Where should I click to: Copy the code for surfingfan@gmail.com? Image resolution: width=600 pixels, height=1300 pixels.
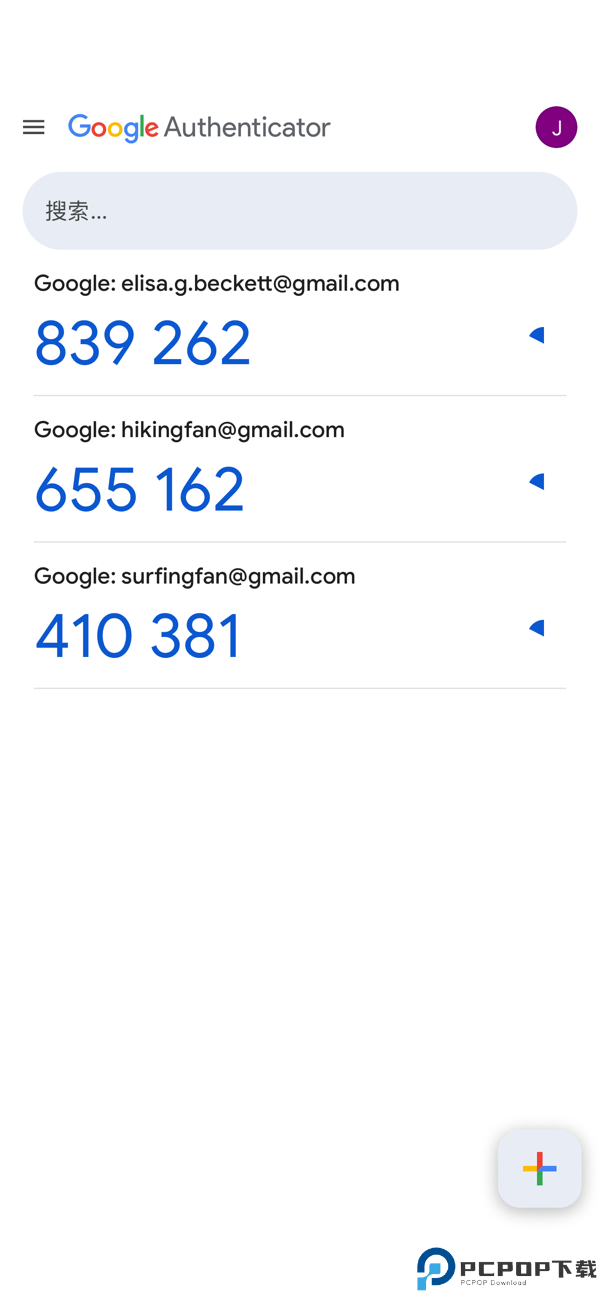click(x=138, y=637)
